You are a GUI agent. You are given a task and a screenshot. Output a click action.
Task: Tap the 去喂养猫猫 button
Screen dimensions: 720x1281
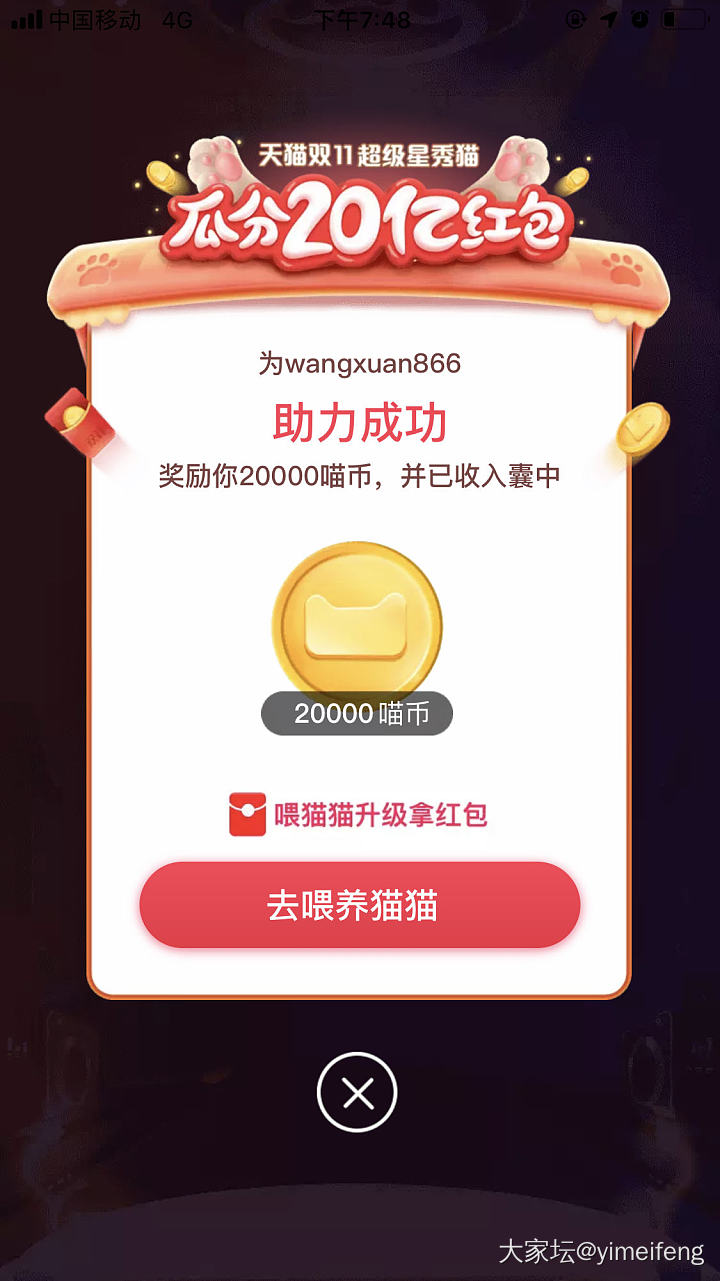(359, 905)
